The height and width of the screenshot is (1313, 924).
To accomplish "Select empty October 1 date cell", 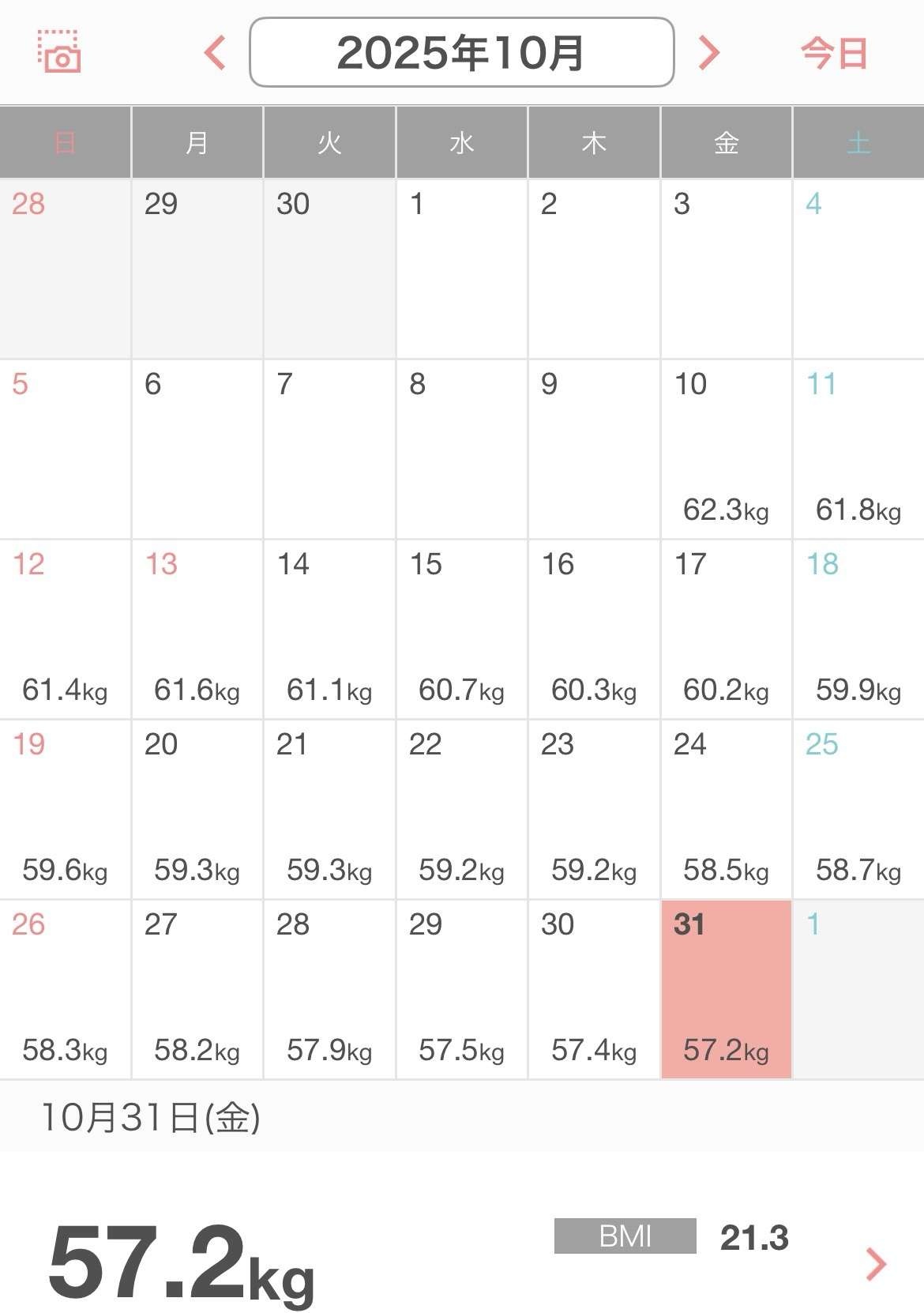I will pos(461,269).
